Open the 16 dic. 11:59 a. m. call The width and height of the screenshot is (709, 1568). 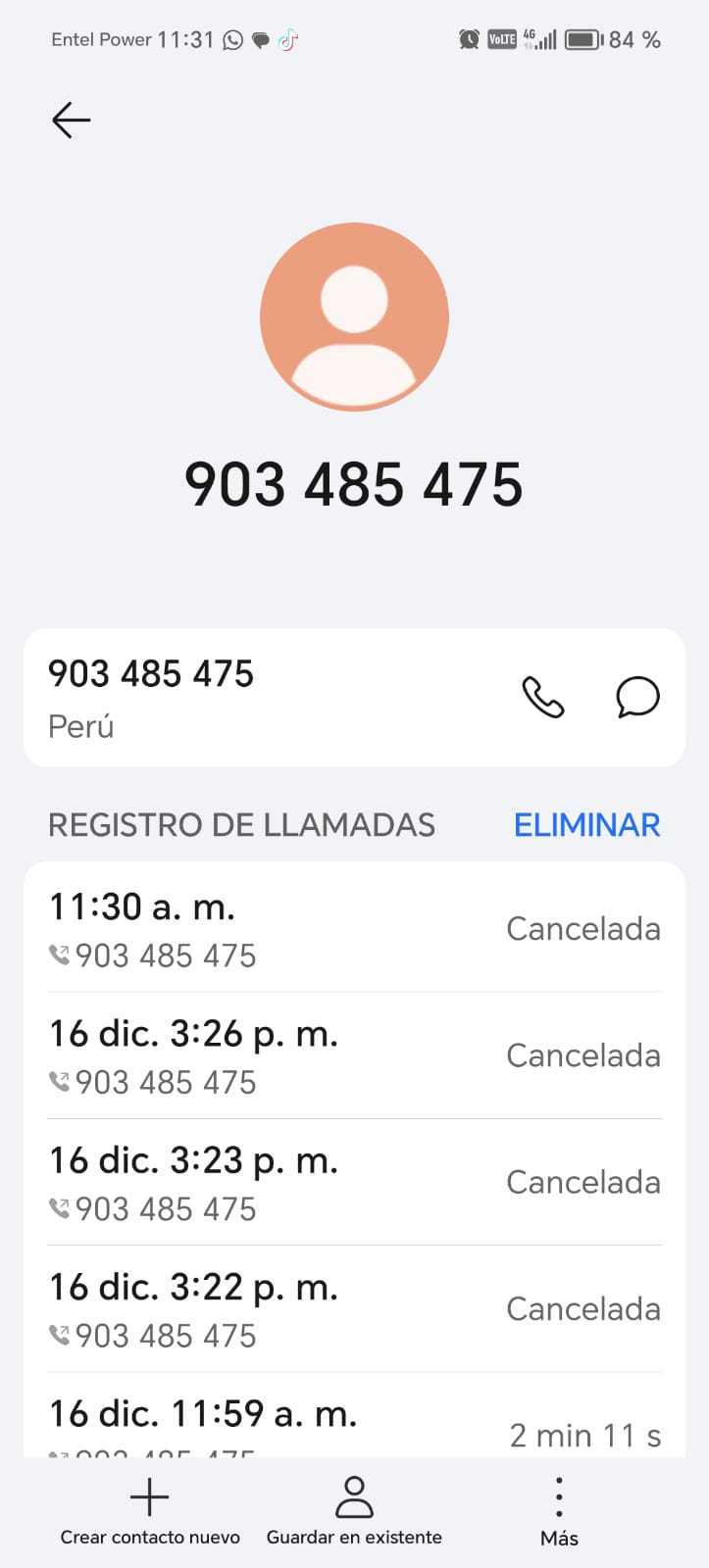coord(353,1421)
